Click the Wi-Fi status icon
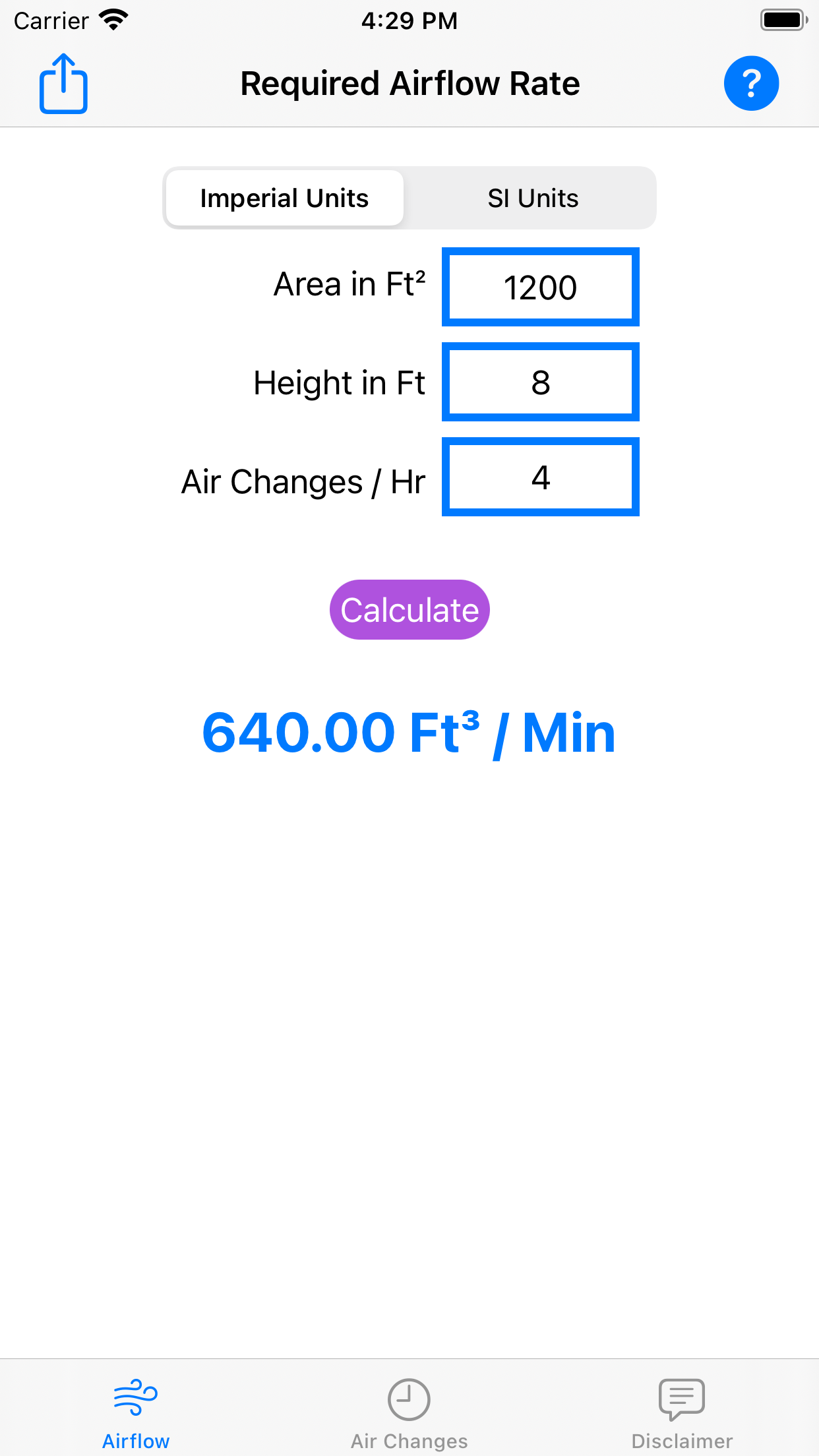 [x=113, y=20]
